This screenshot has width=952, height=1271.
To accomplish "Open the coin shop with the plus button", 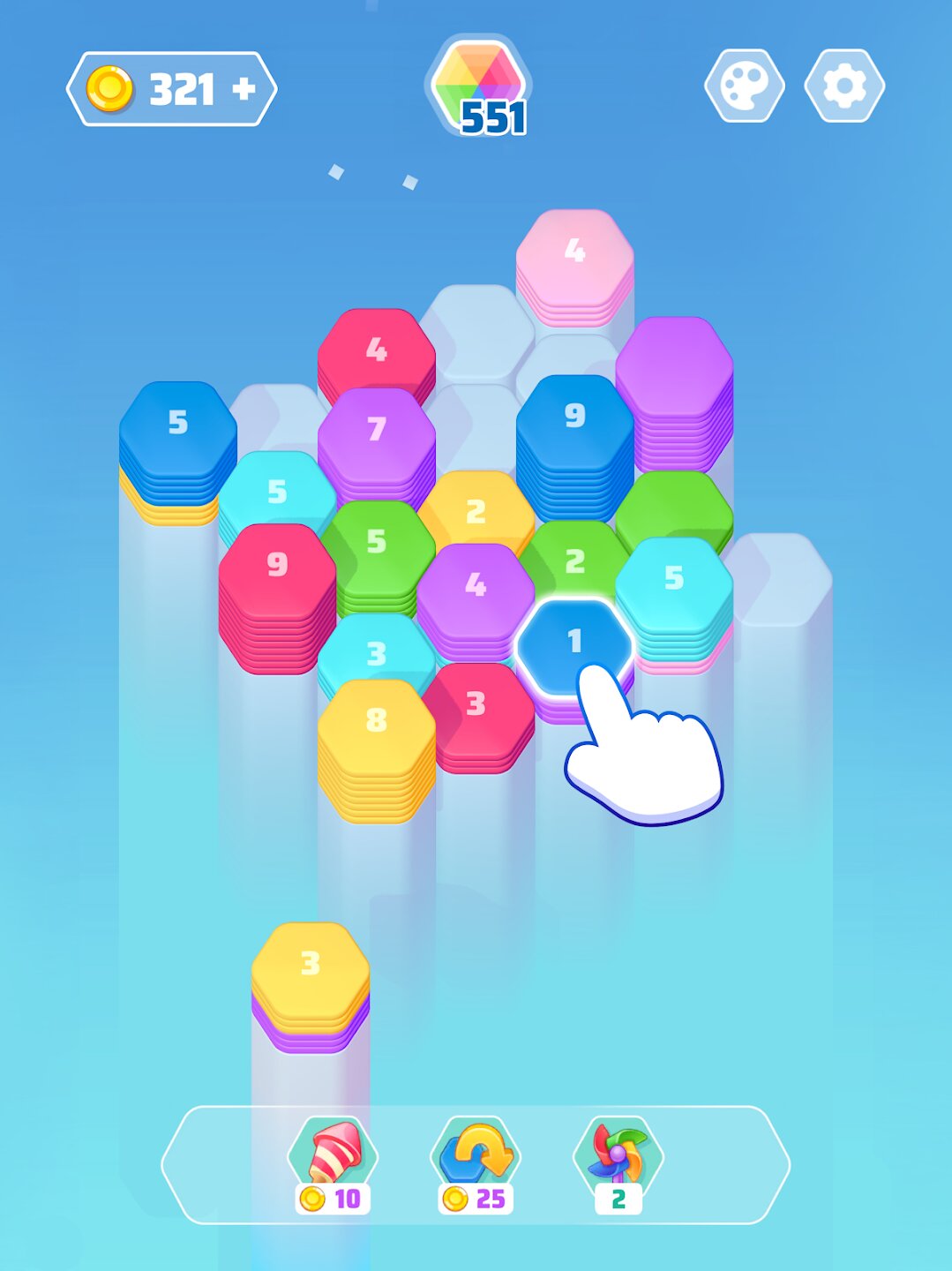I will pyautogui.click(x=244, y=89).
